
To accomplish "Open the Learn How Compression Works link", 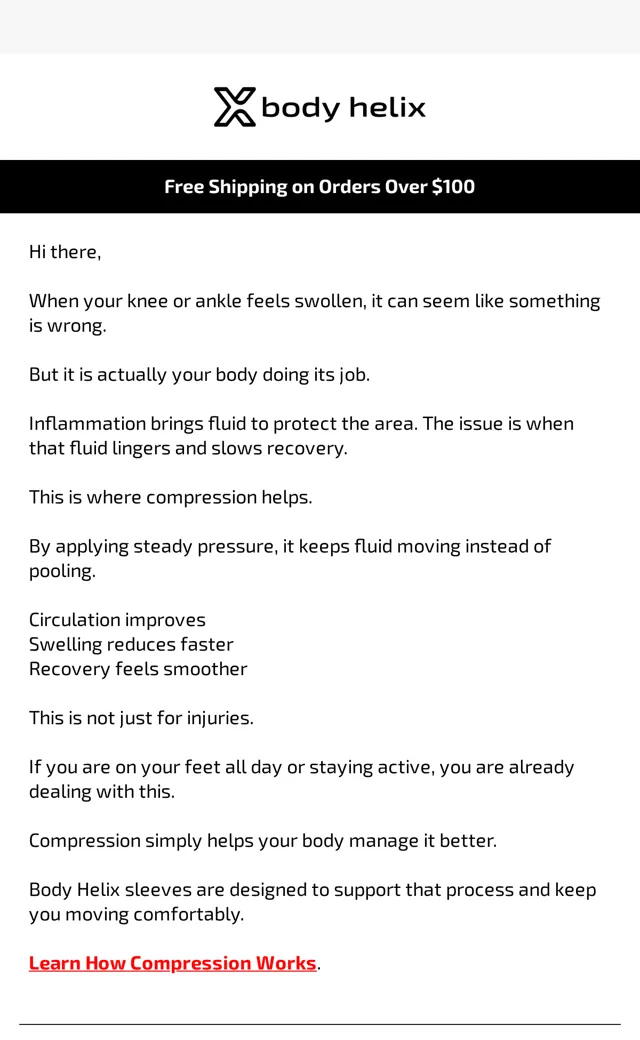I will click(172, 963).
